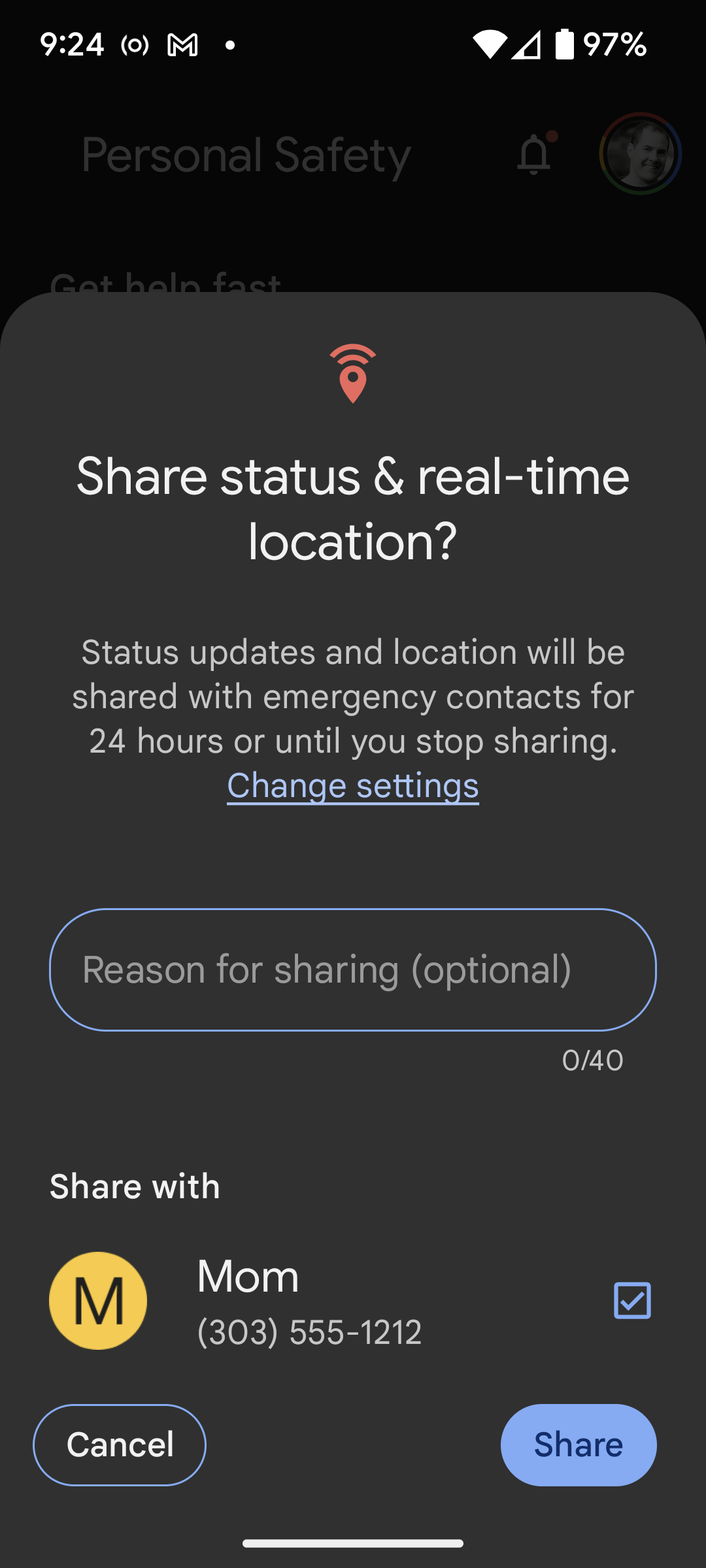Viewport: 706px width, 1568px height.
Task: Click the Reason for sharing field
Action: pyautogui.click(x=352, y=971)
